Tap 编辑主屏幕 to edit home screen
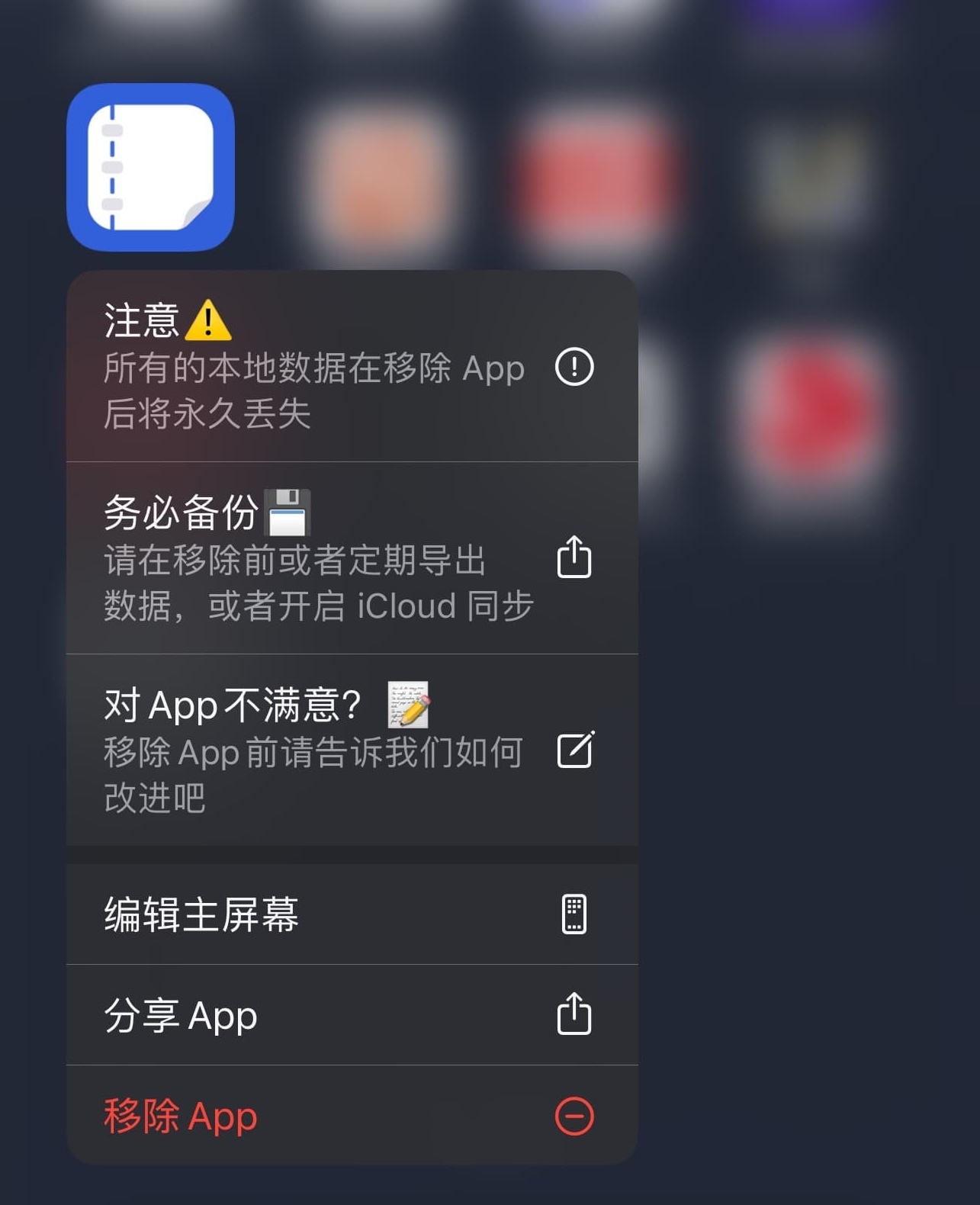This screenshot has width=980, height=1205. coord(351,914)
